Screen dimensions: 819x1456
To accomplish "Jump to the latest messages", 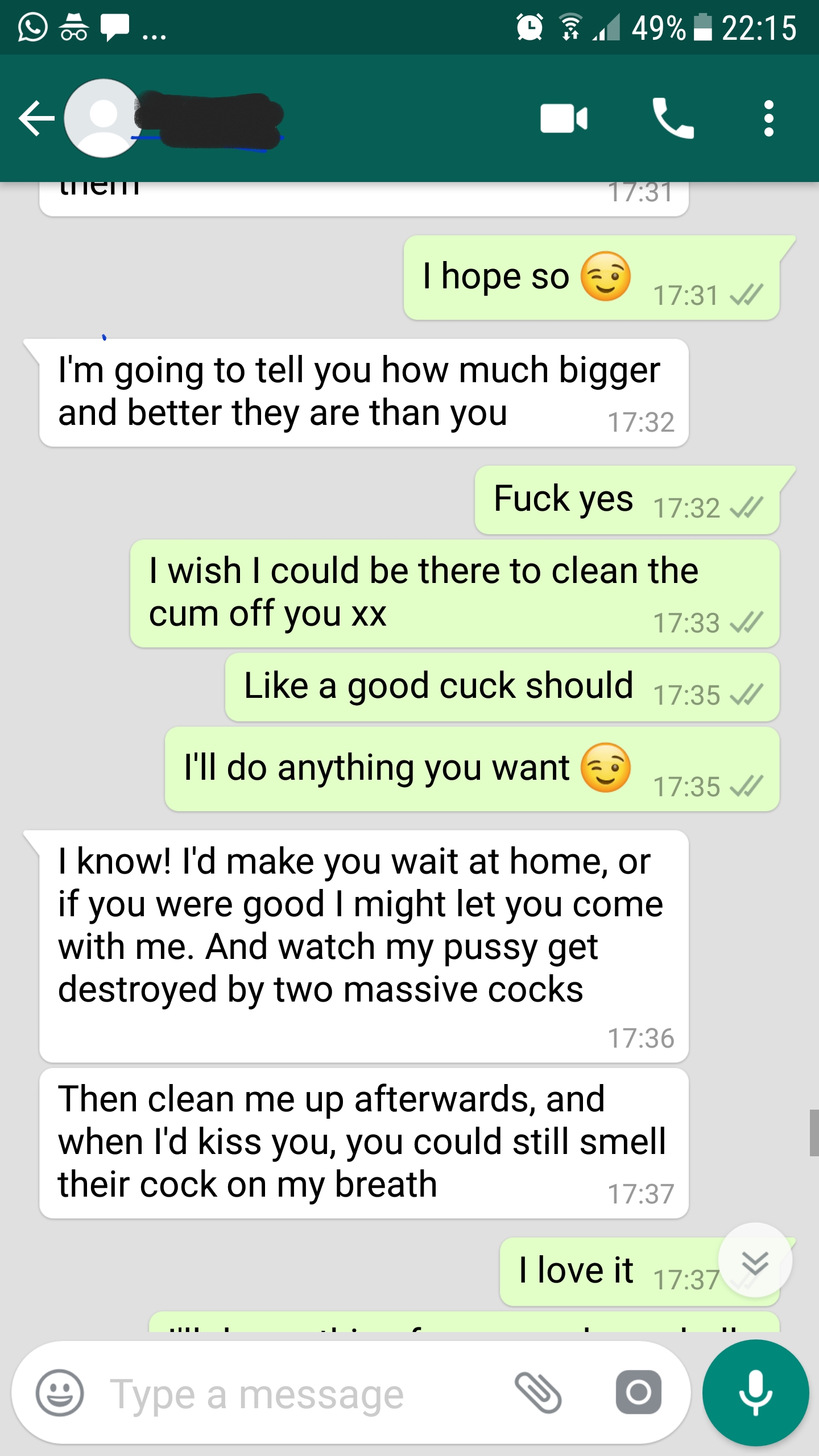I will 755,1260.
